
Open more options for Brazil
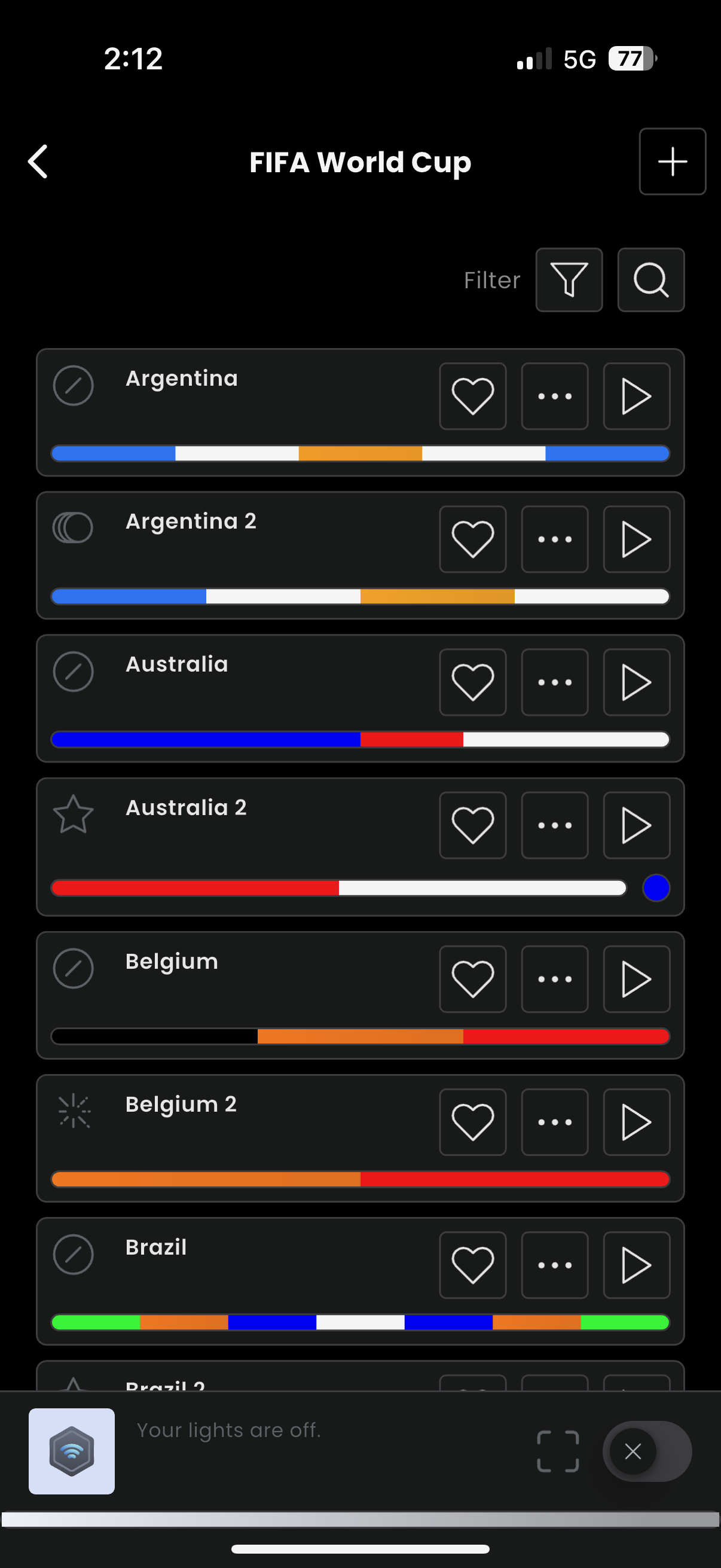click(x=554, y=1265)
